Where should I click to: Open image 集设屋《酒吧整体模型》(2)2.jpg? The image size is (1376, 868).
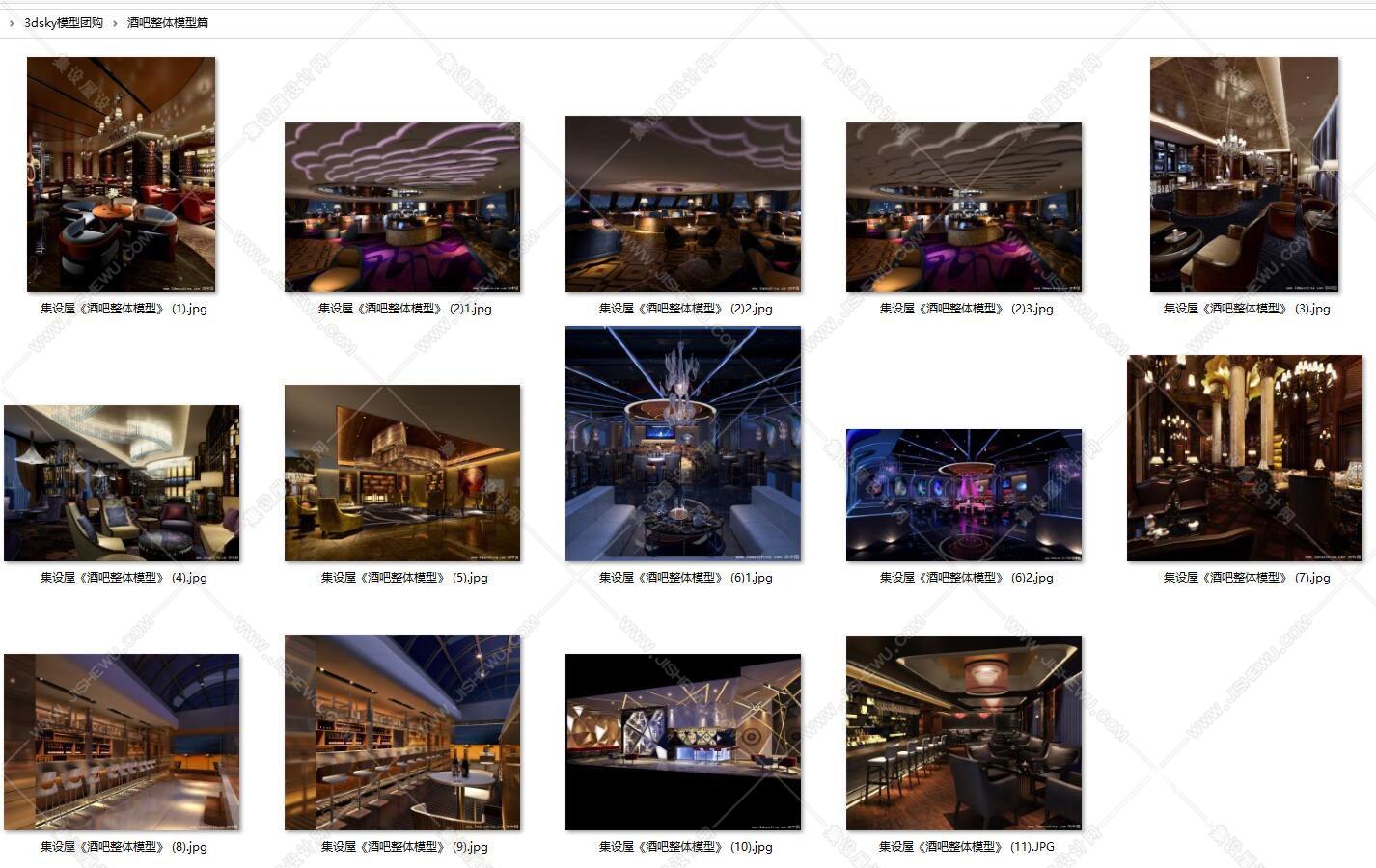(x=683, y=203)
